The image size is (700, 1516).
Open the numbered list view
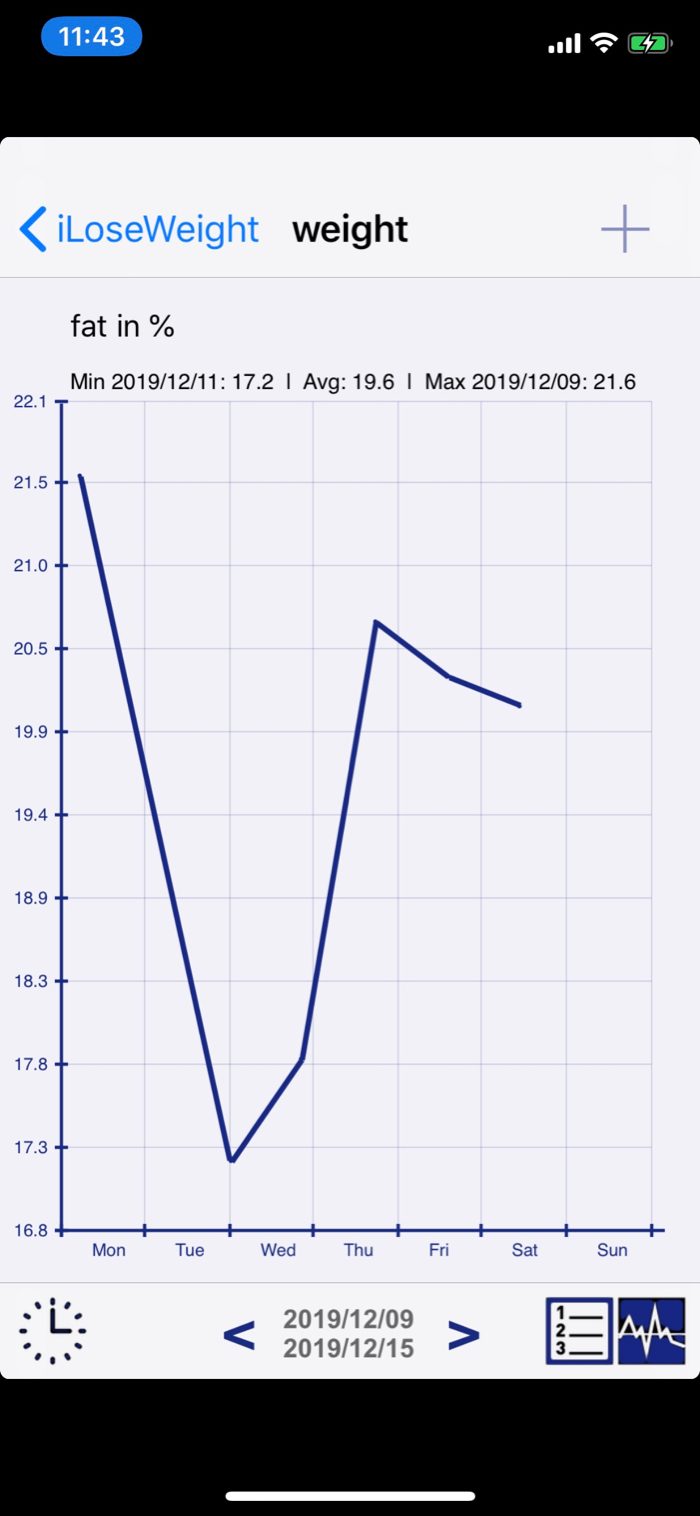pos(579,1331)
